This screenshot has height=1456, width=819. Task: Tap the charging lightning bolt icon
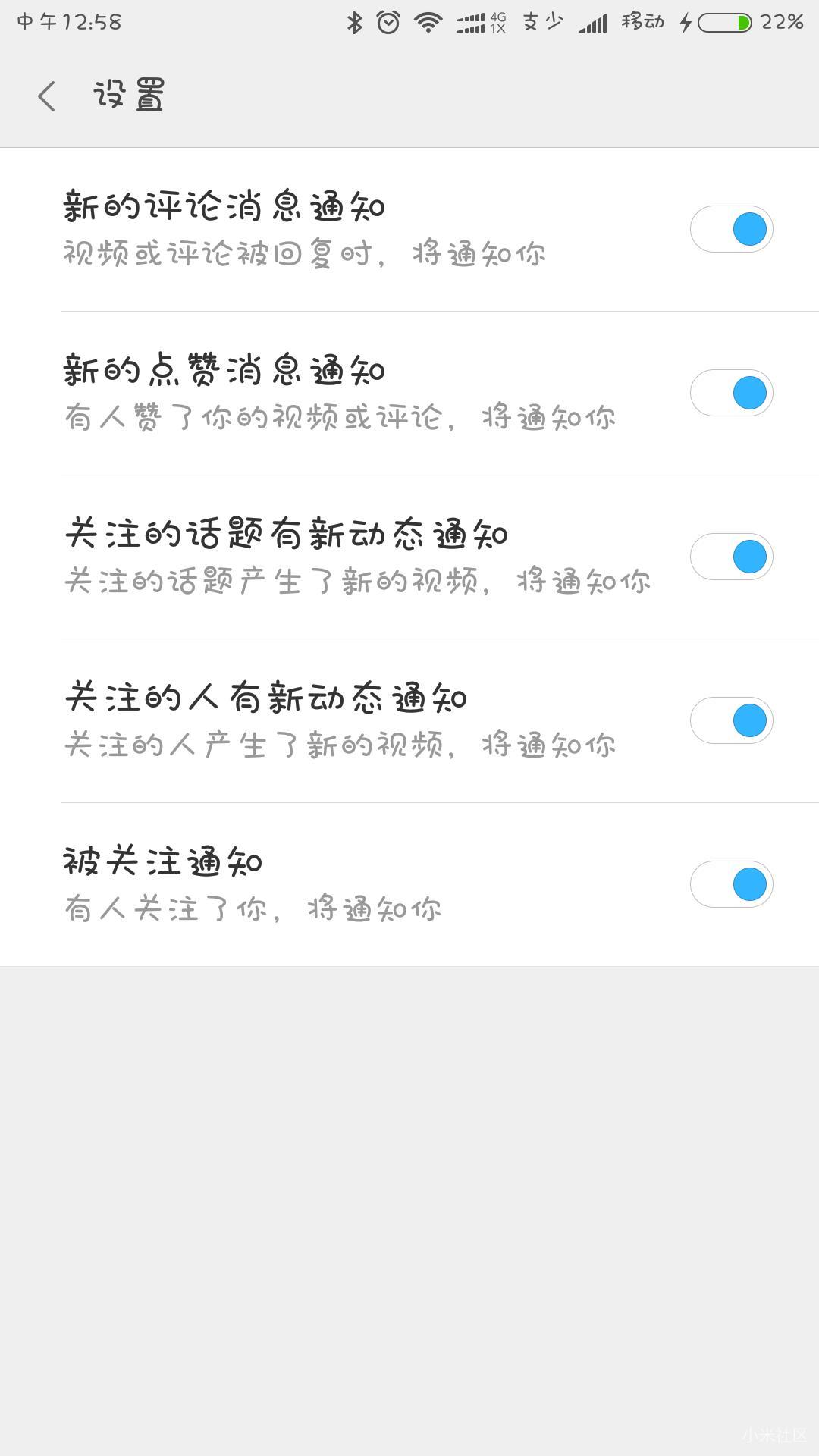click(685, 22)
